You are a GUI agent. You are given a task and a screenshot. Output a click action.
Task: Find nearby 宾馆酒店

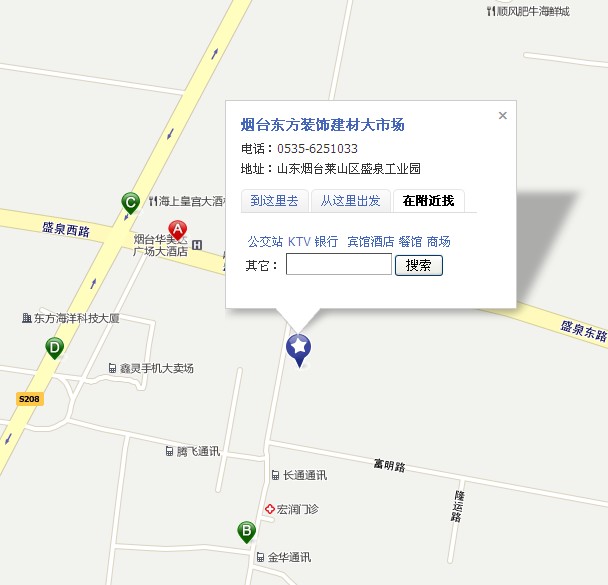point(370,242)
